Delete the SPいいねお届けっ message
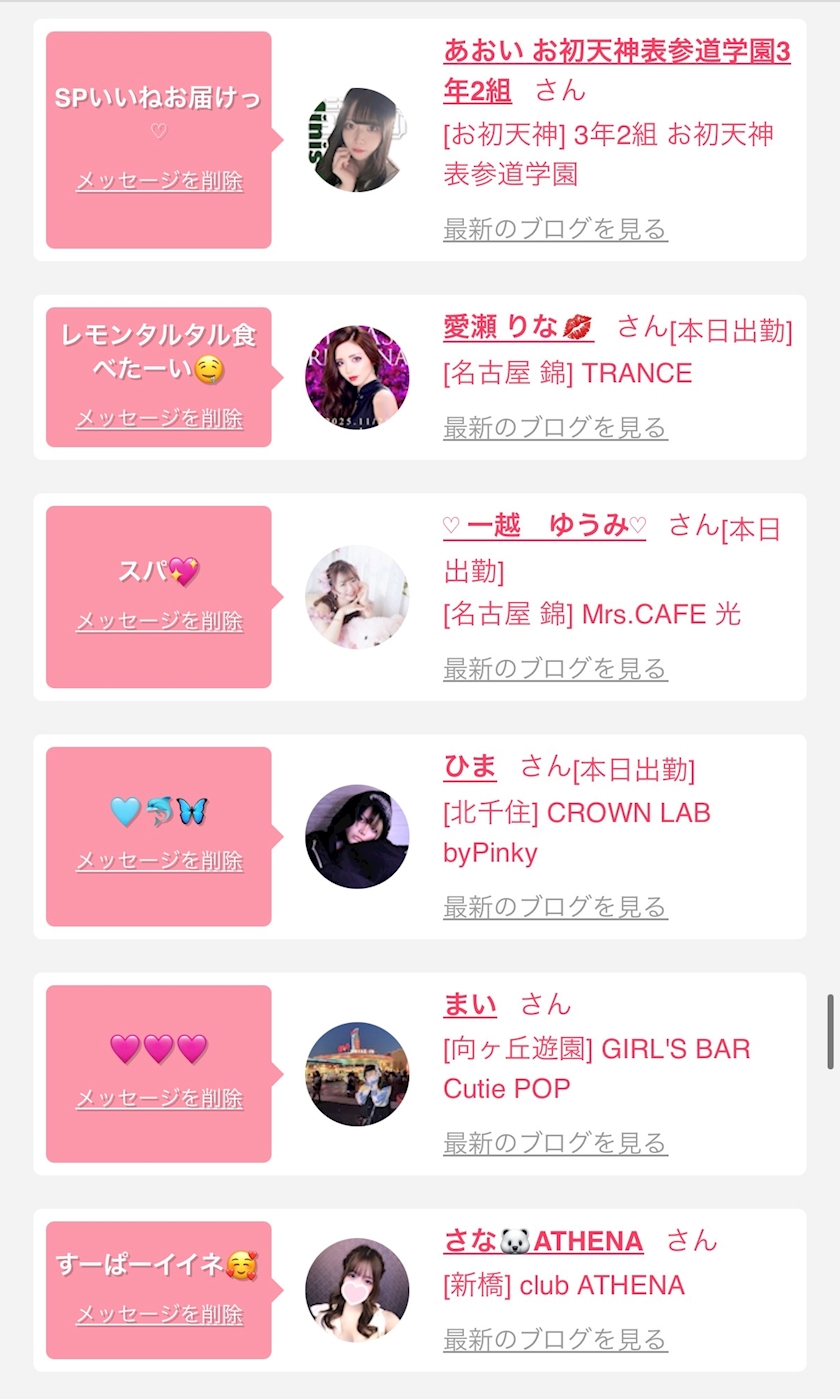 (159, 181)
